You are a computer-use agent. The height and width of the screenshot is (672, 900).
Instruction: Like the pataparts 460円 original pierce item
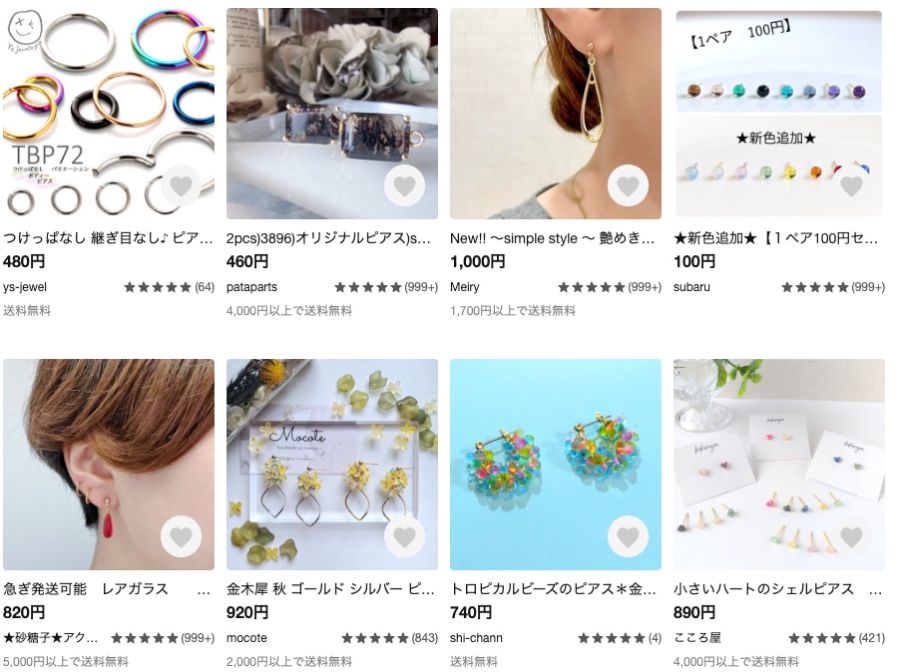404,186
